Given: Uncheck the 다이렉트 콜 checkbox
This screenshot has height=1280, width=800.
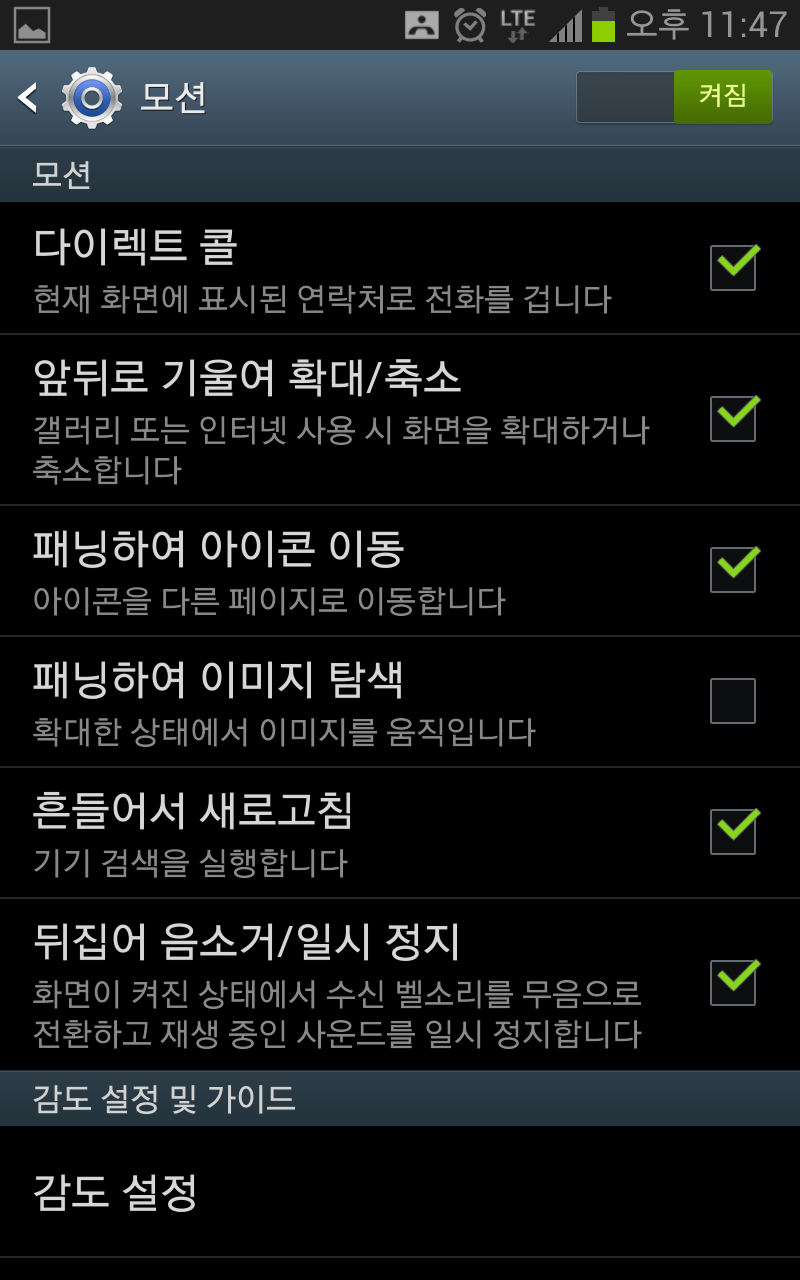Looking at the screenshot, I should [x=733, y=268].
